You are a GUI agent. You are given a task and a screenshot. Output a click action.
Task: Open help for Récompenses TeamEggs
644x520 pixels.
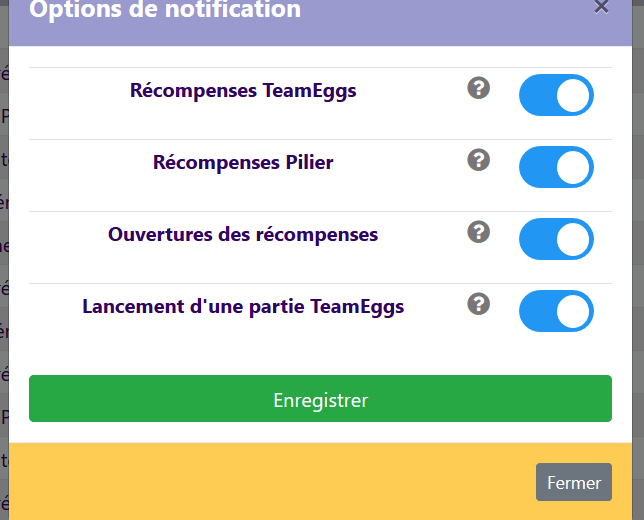click(x=479, y=88)
